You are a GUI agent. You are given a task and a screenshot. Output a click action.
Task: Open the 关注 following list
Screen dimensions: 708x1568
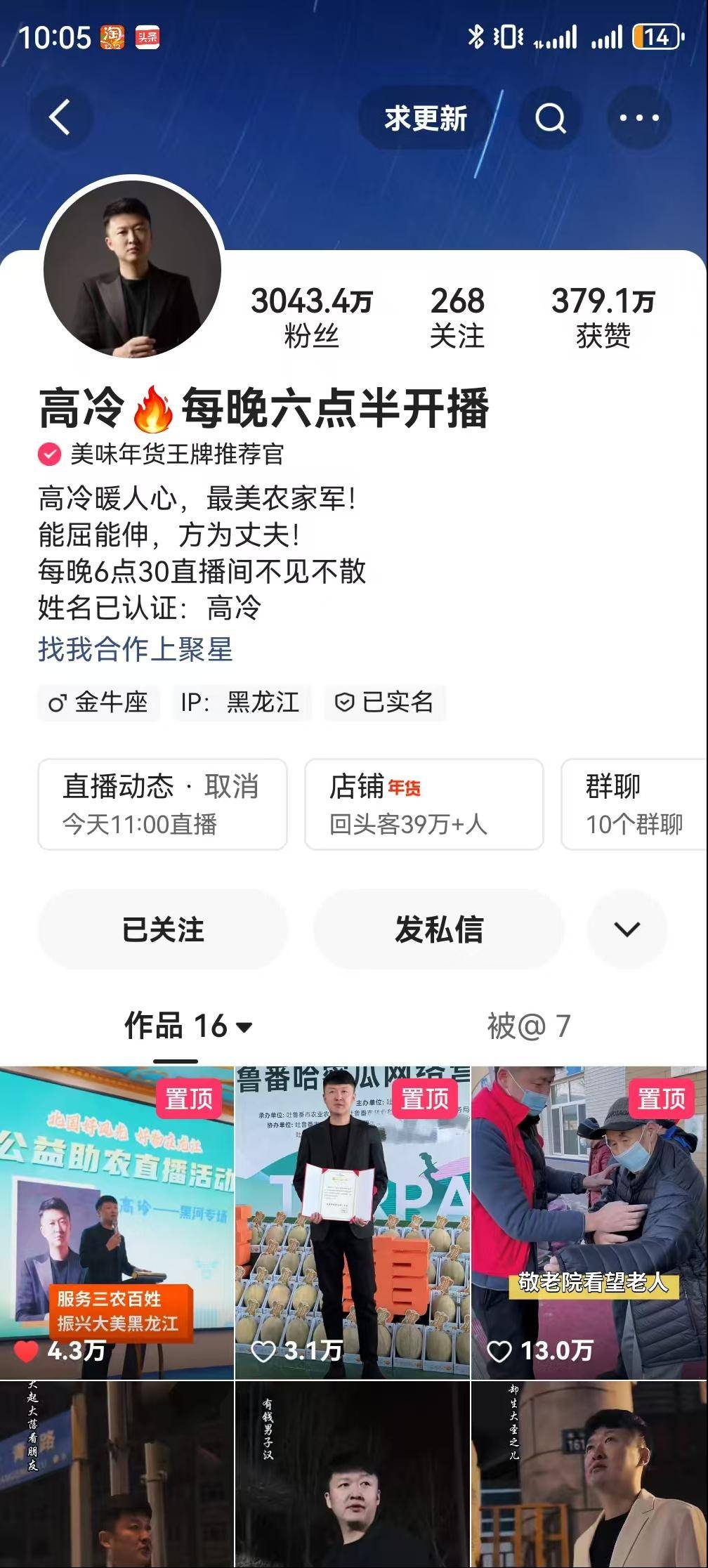(x=457, y=317)
